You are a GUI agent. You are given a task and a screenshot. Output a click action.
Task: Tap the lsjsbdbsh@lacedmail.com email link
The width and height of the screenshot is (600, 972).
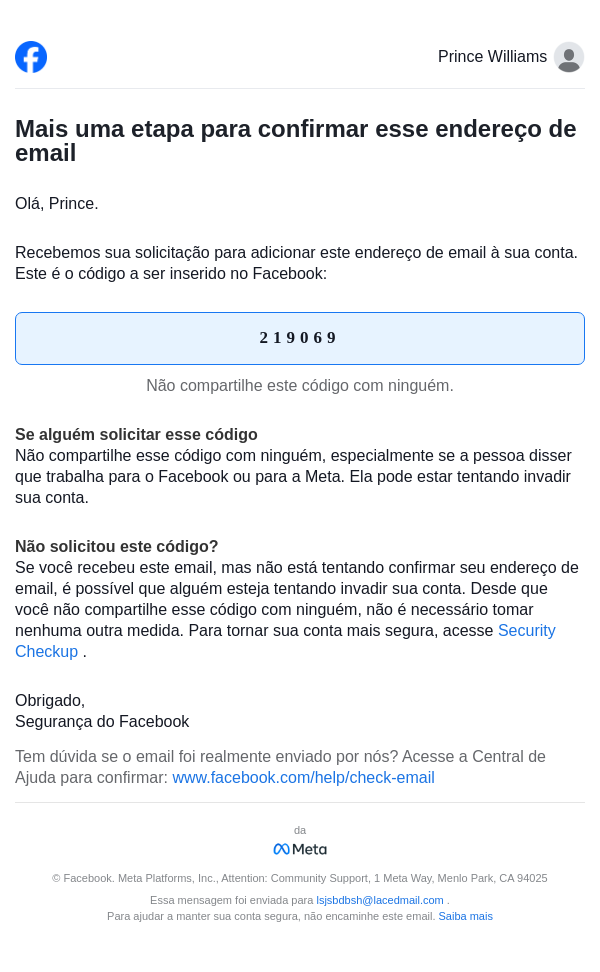pos(379,900)
